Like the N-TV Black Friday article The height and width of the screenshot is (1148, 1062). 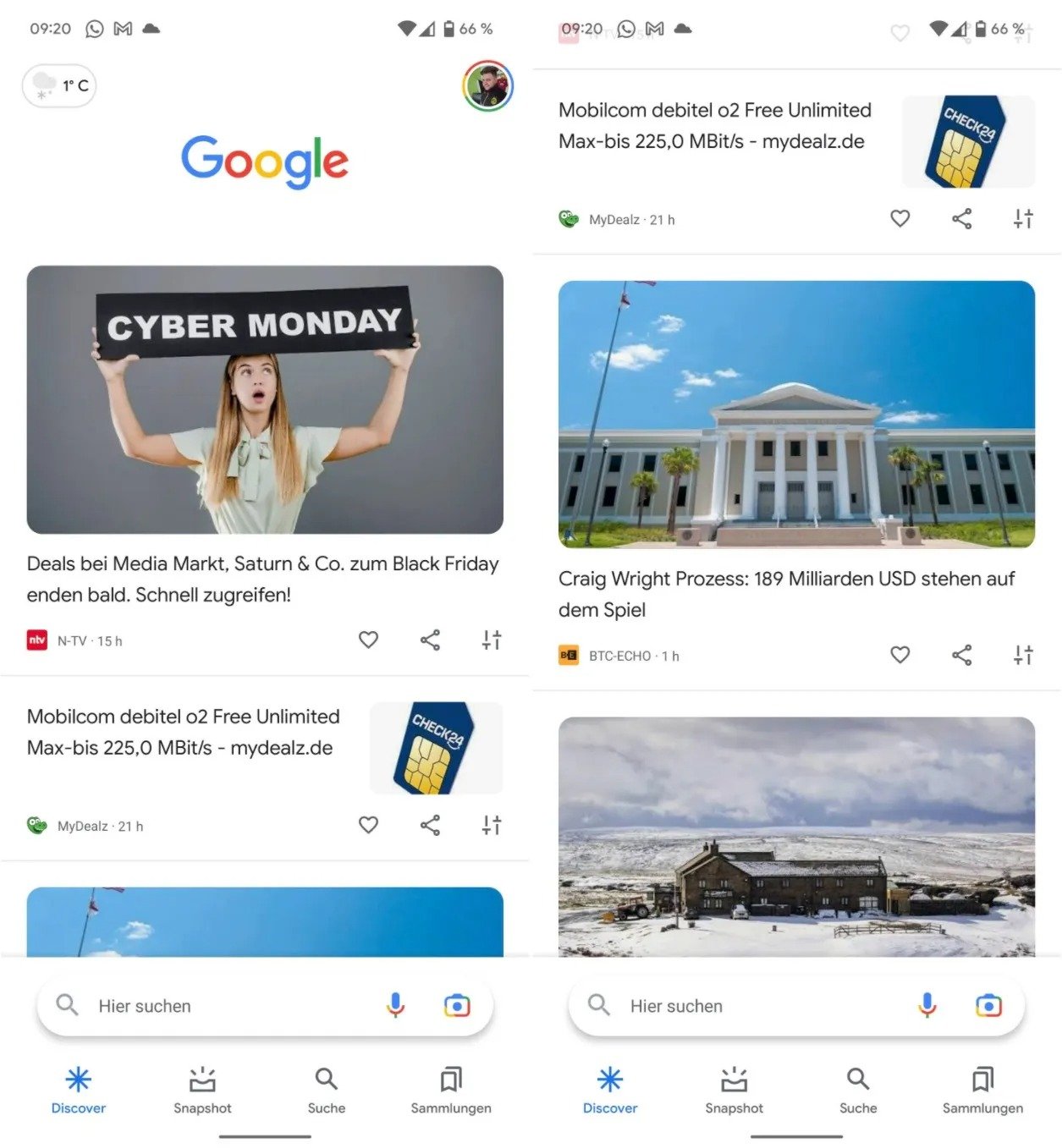[368, 640]
